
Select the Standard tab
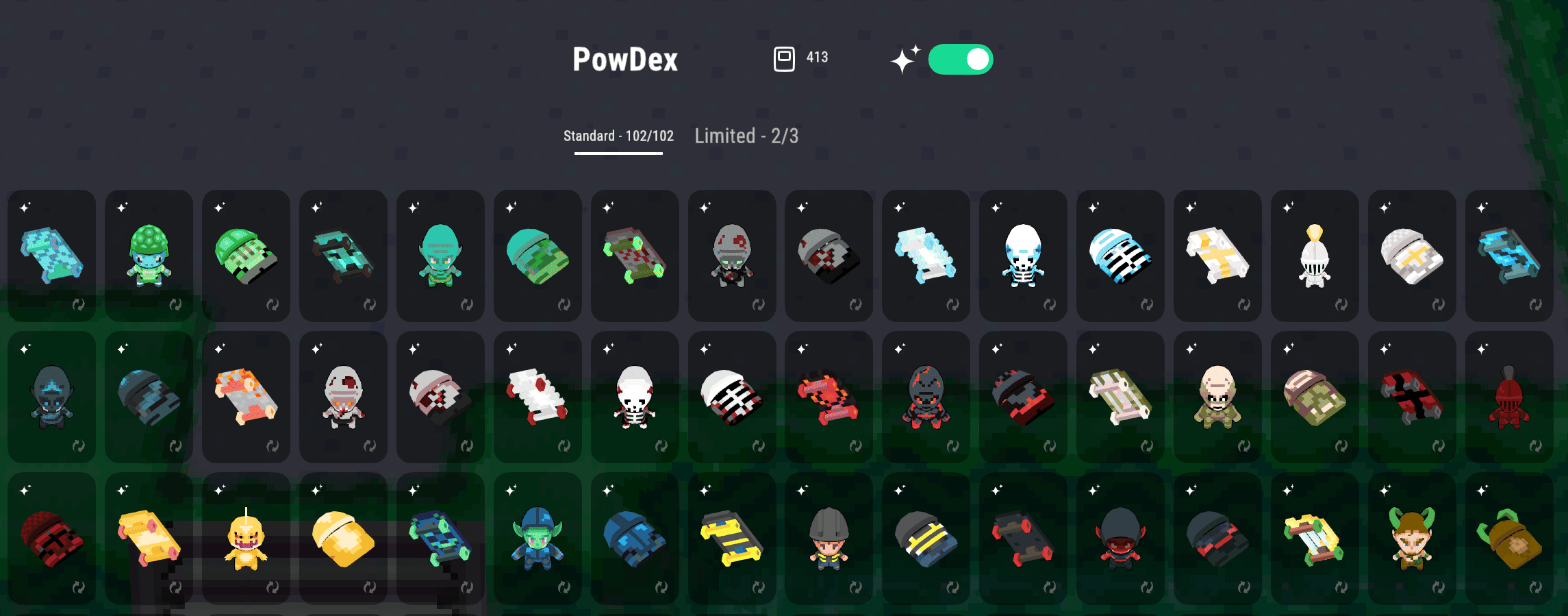tap(618, 136)
